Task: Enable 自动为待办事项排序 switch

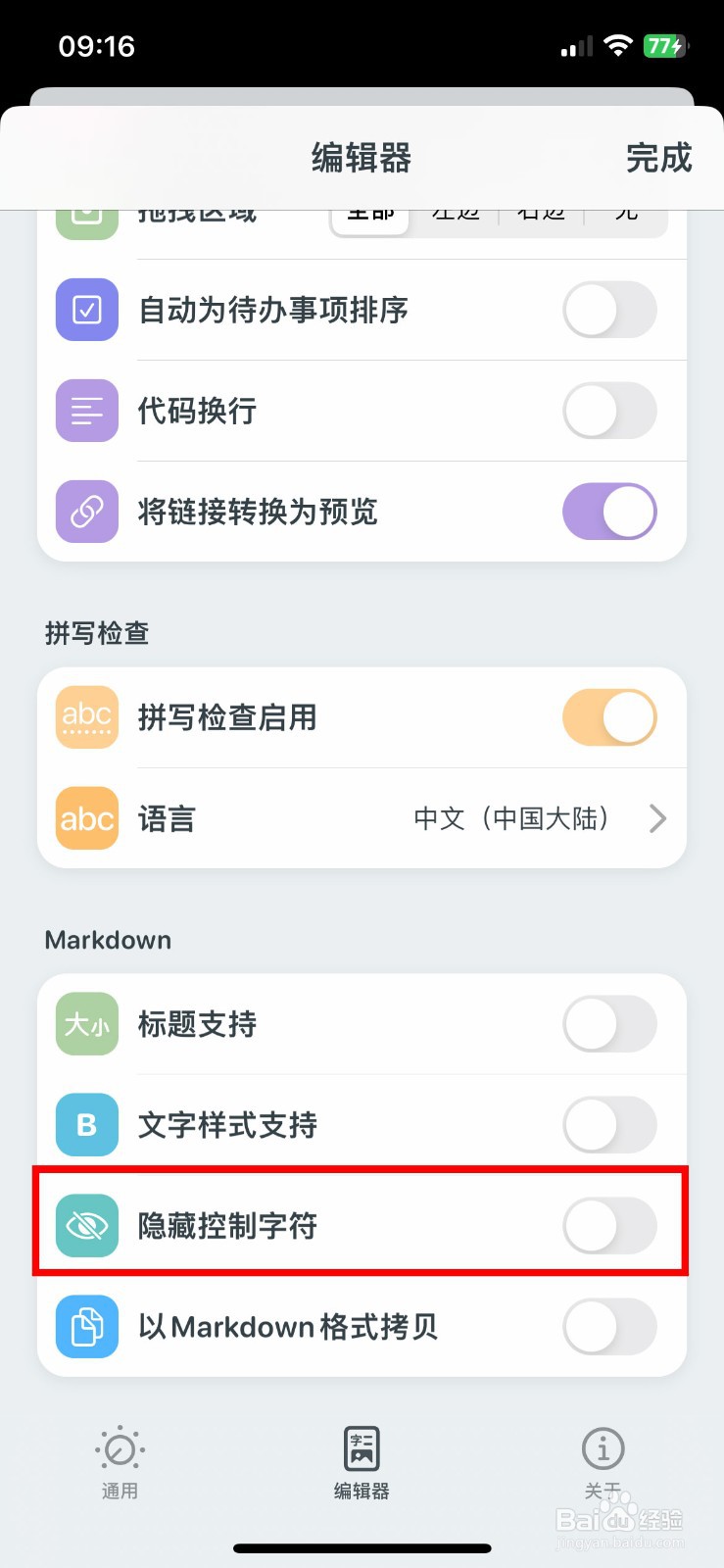Action: pyautogui.click(x=609, y=310)
